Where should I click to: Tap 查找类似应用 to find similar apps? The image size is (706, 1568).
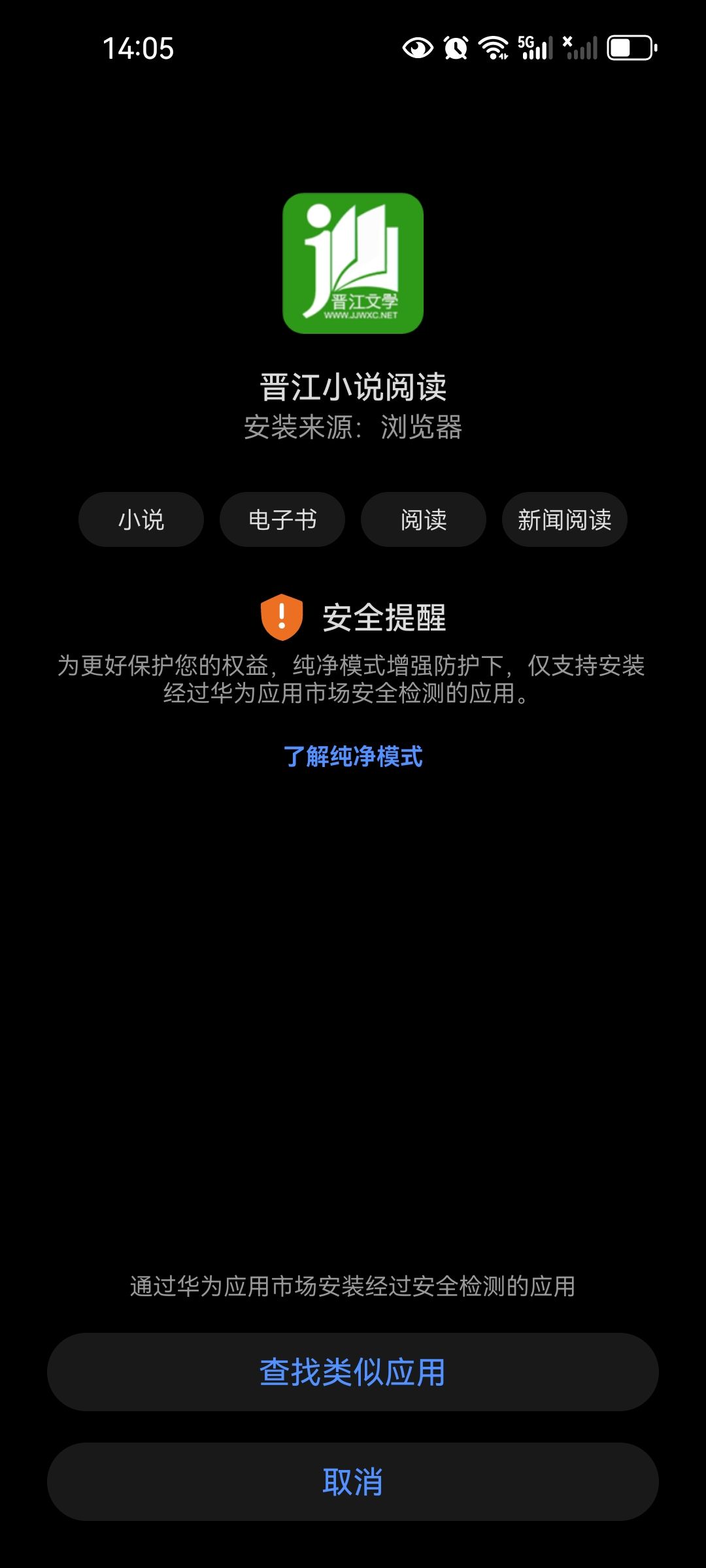tap(353, 1372)
